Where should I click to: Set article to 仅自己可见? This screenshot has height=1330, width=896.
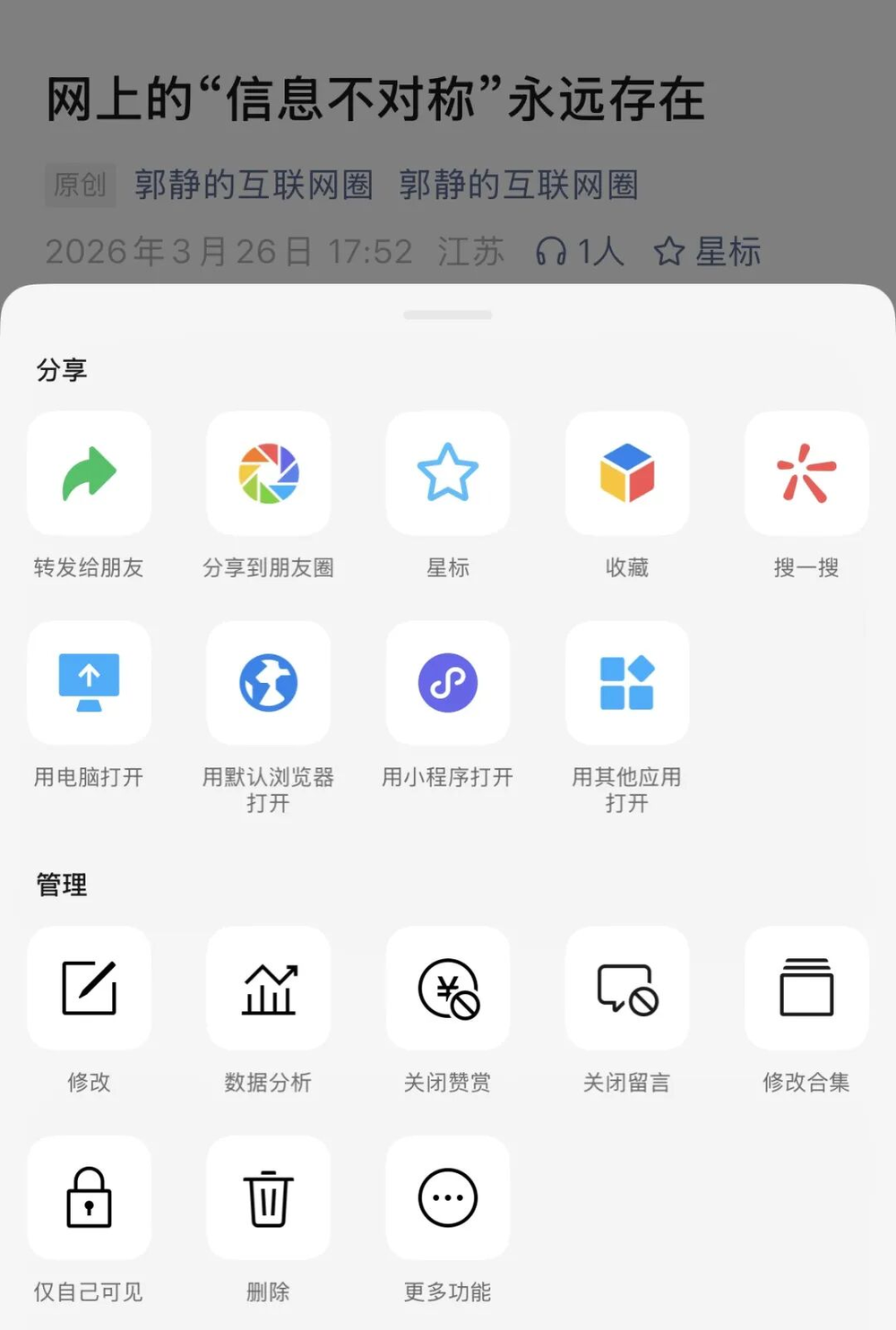(89, 1197)
